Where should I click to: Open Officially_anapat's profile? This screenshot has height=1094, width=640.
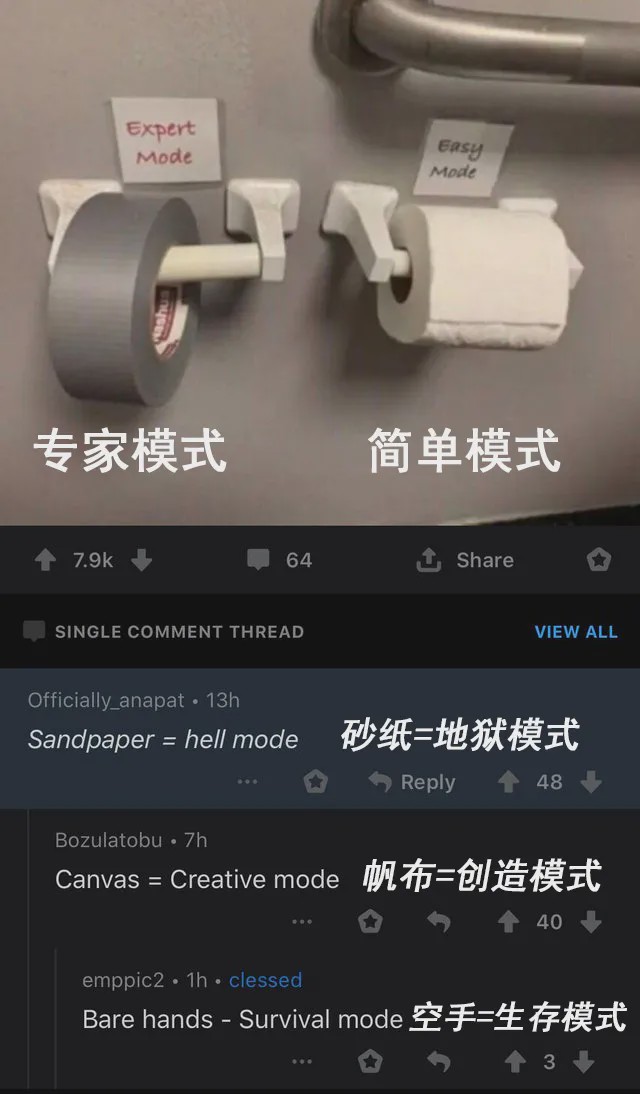[106, 700]
